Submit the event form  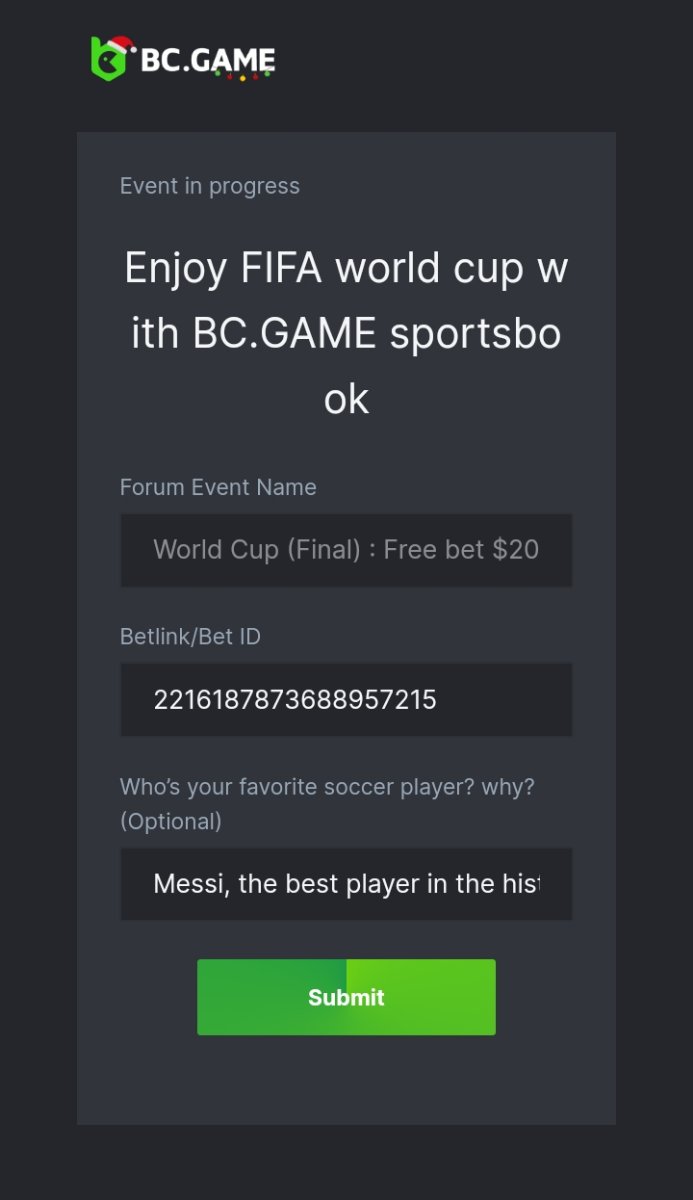[x=346, y=997]
